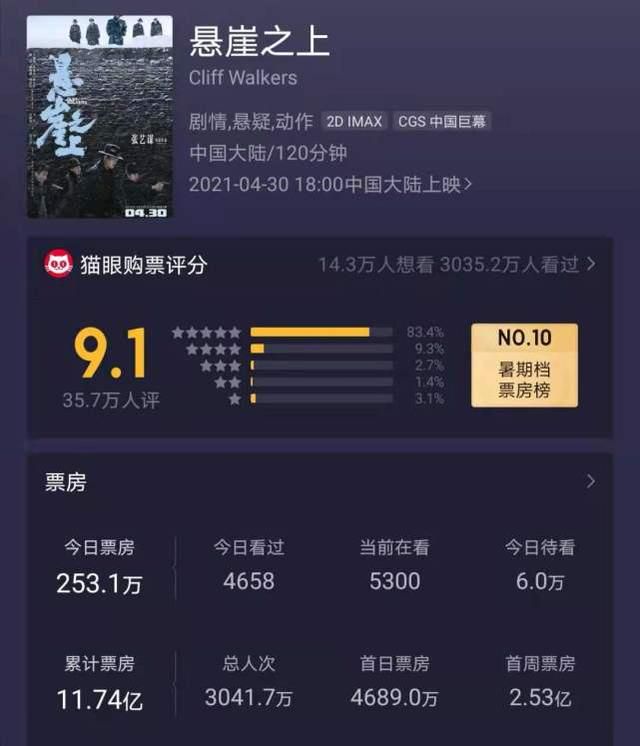
Task: Expand the release date and region details
Action: pos(331,184)
